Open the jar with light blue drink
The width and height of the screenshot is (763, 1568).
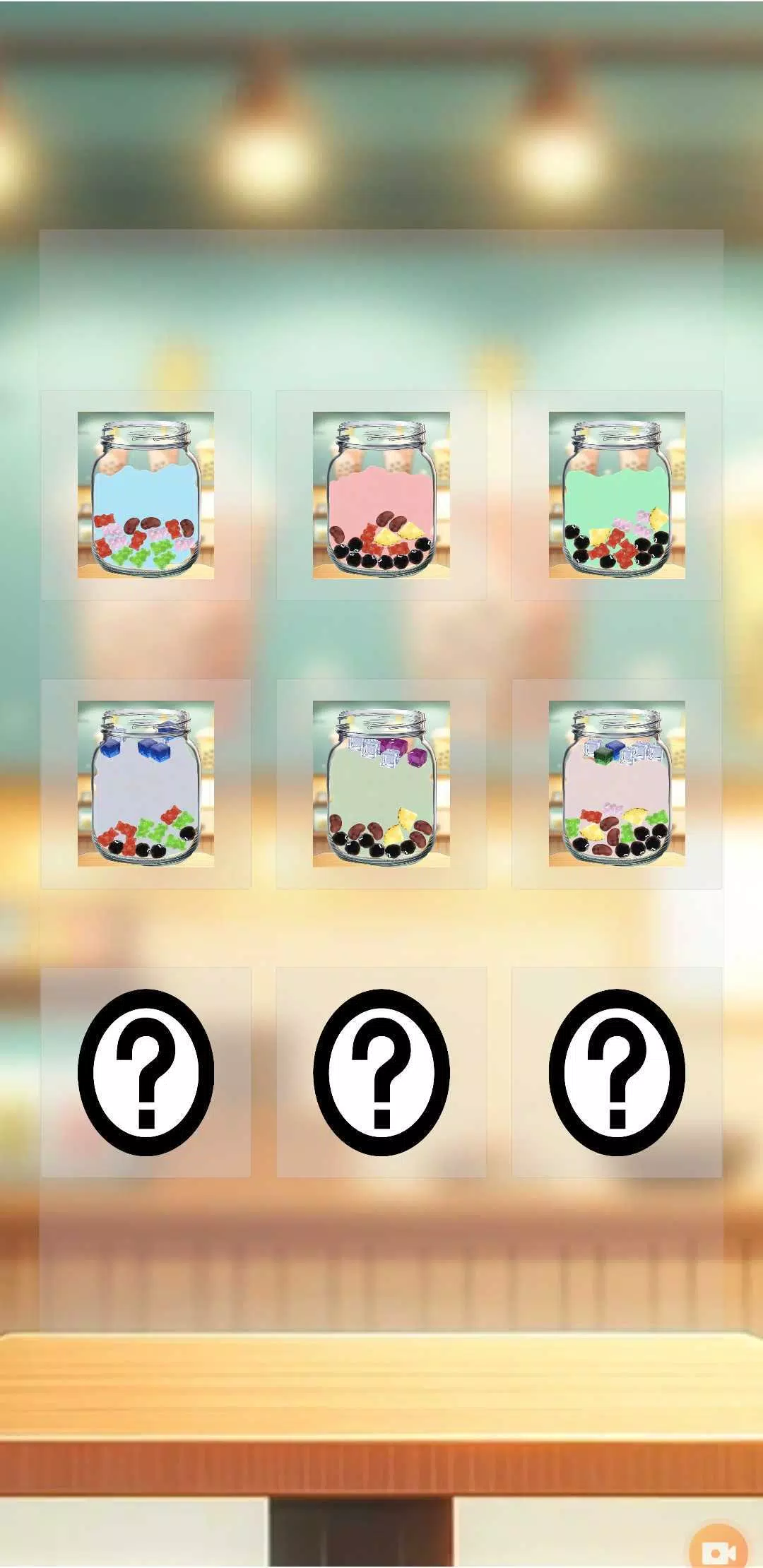point(146,495)
